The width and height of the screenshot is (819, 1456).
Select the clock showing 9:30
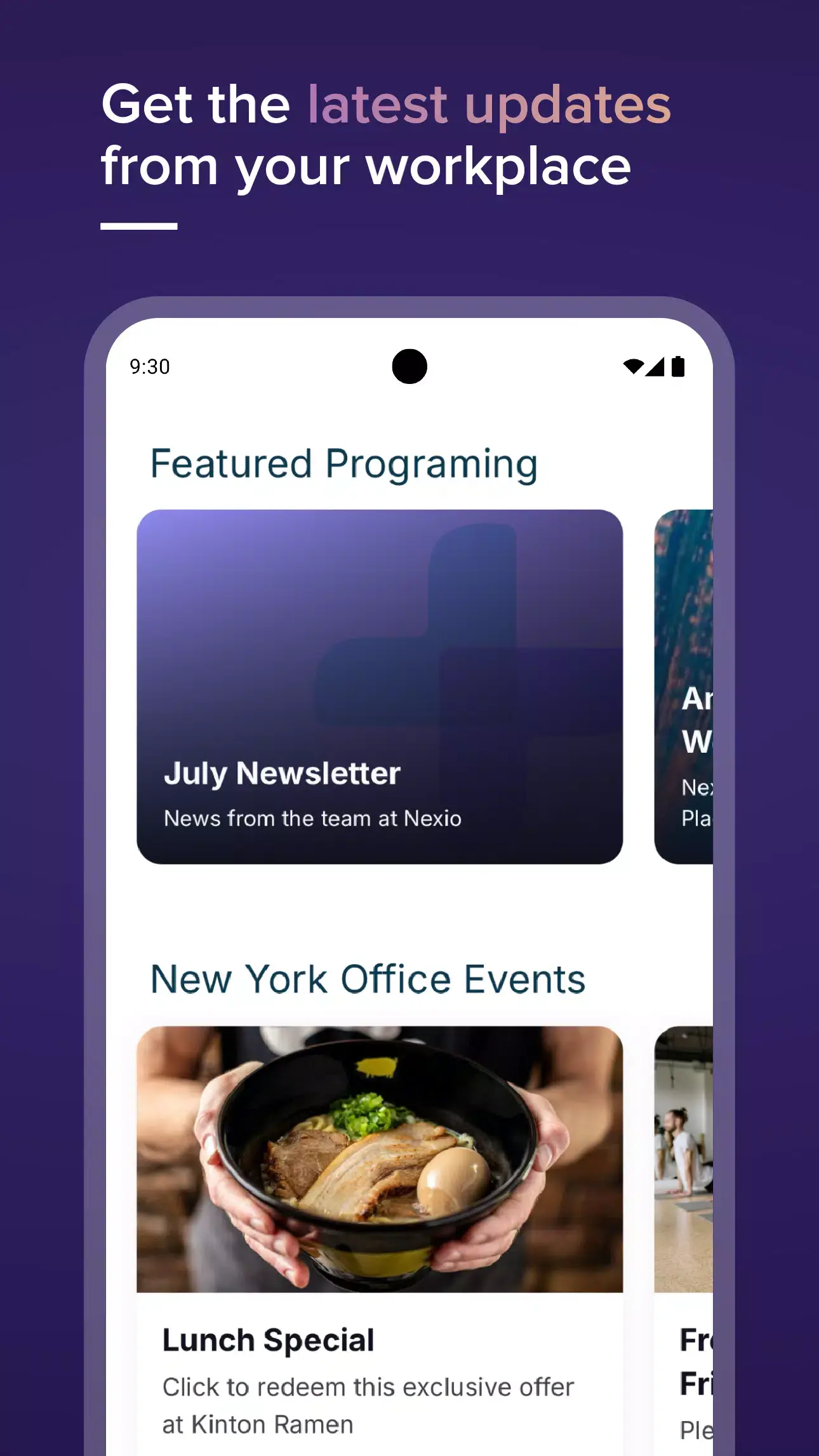coord(149,366)
